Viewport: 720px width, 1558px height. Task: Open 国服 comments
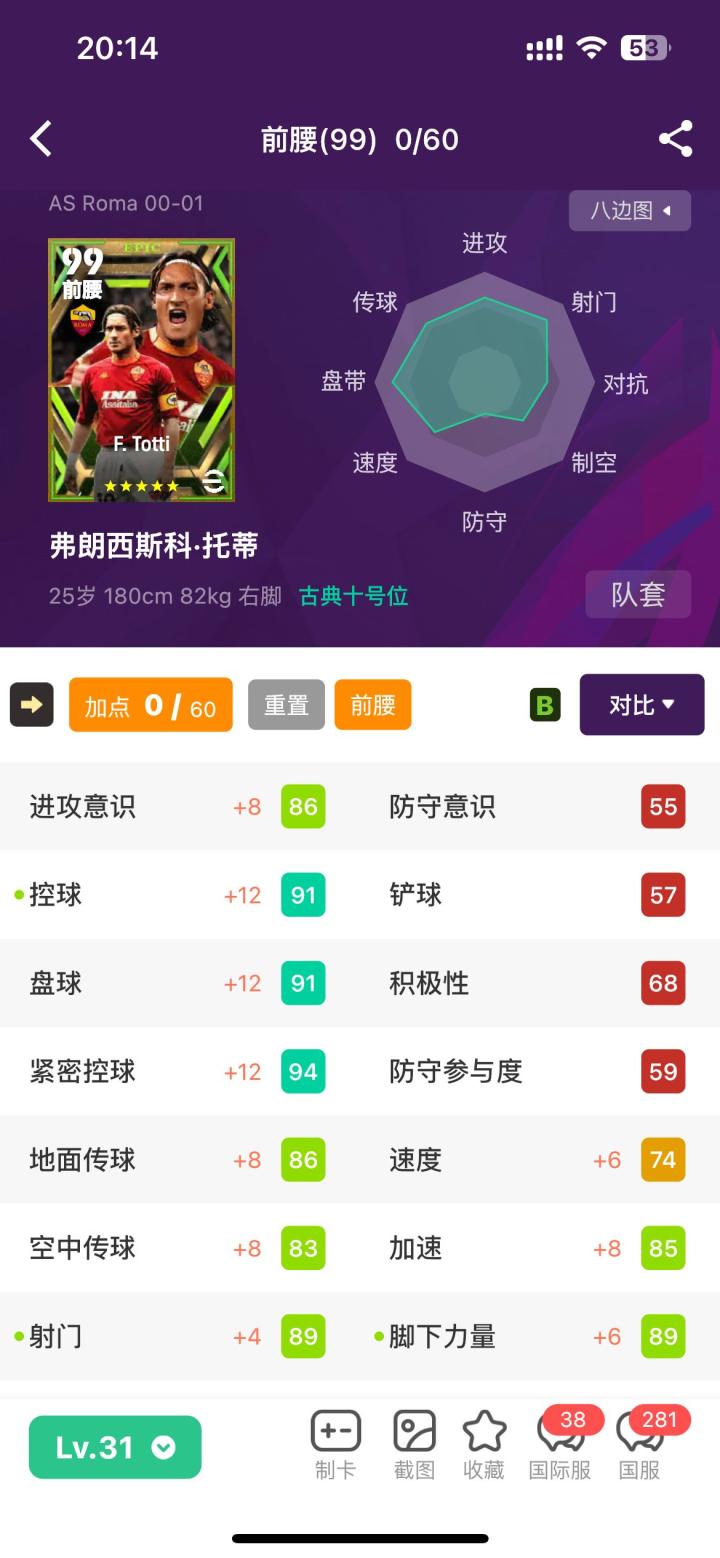coord(639,1444)
